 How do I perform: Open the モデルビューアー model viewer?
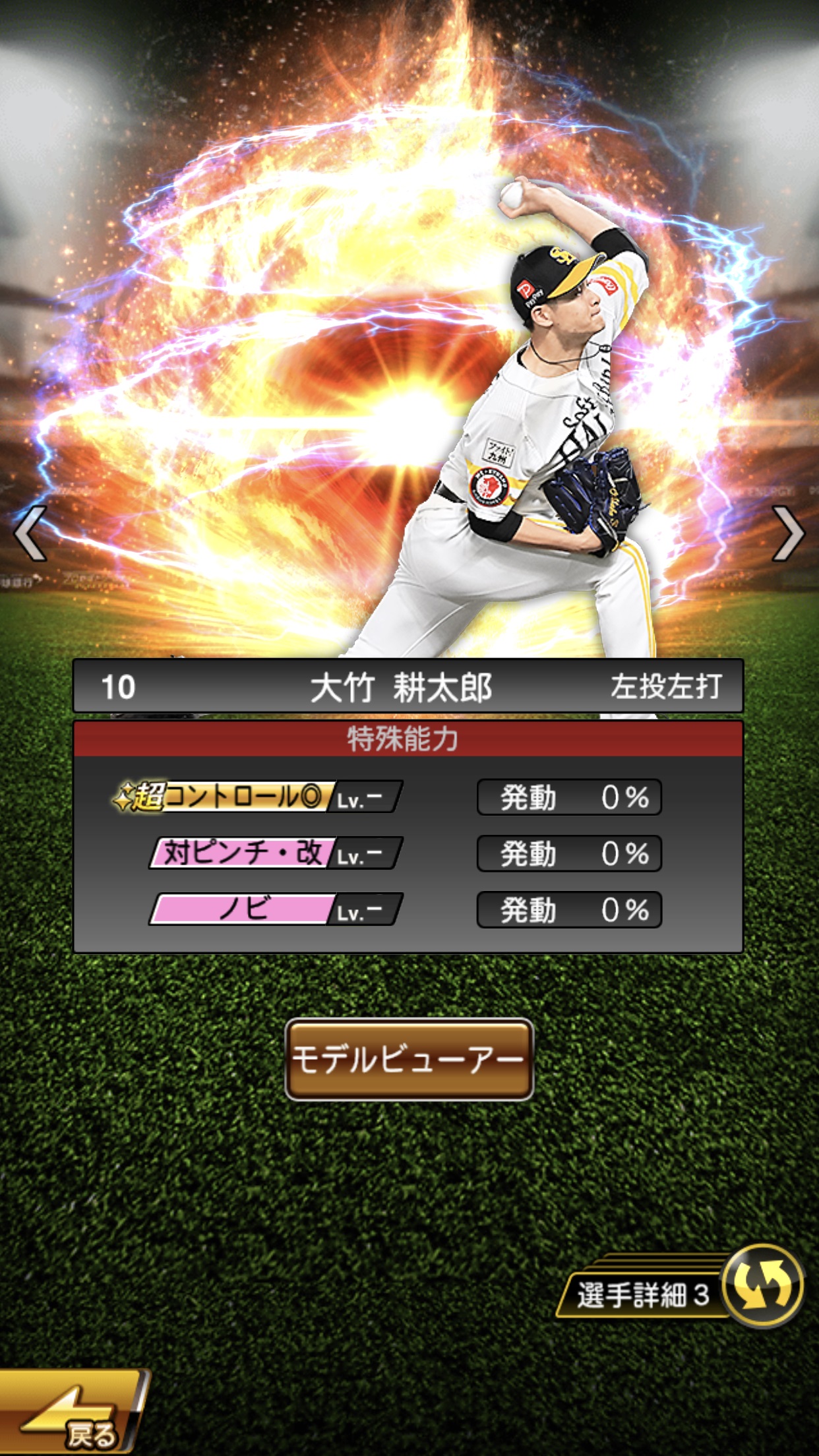click(409, 1060)
